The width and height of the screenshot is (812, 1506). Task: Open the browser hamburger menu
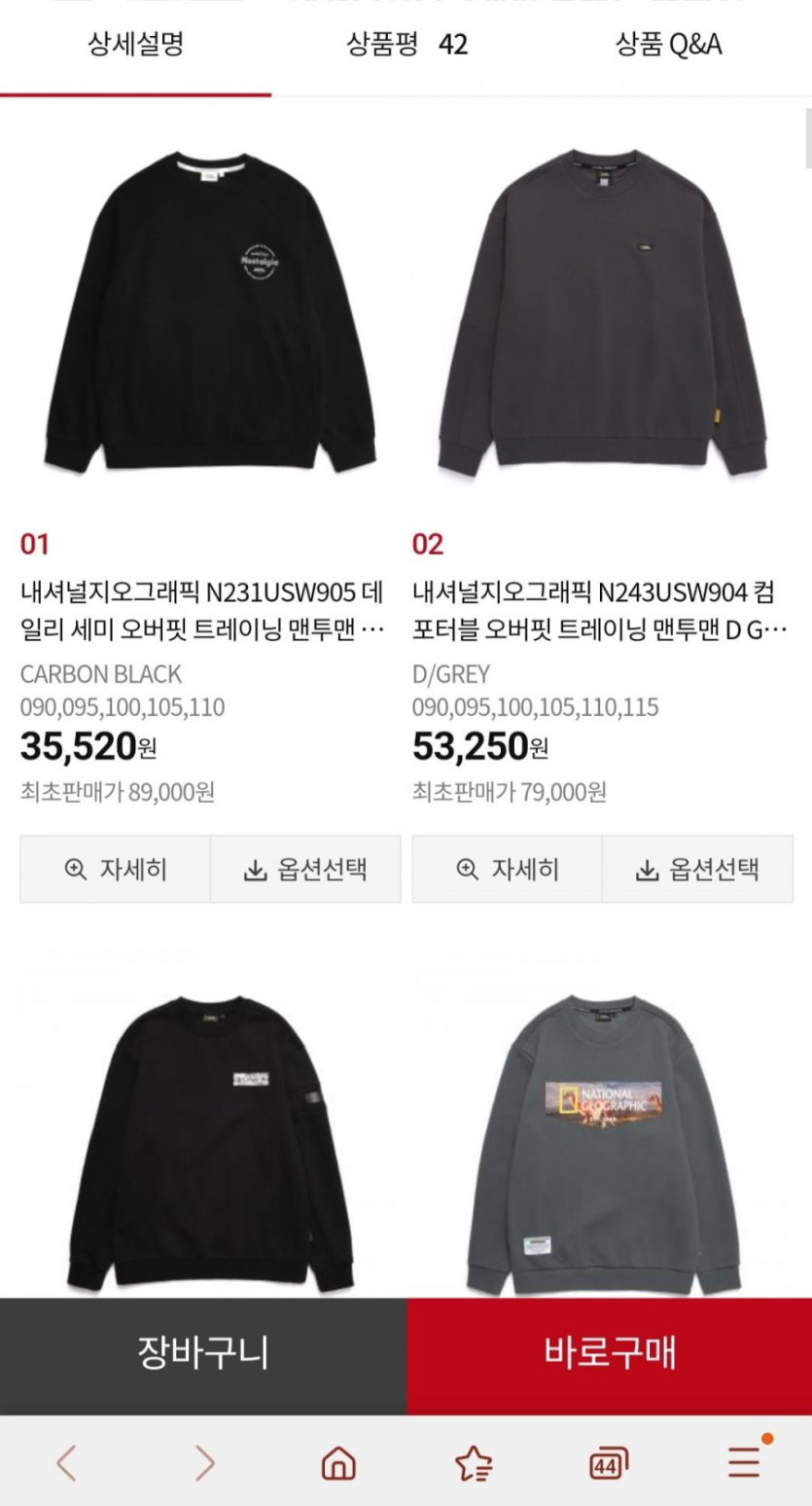745,1462
